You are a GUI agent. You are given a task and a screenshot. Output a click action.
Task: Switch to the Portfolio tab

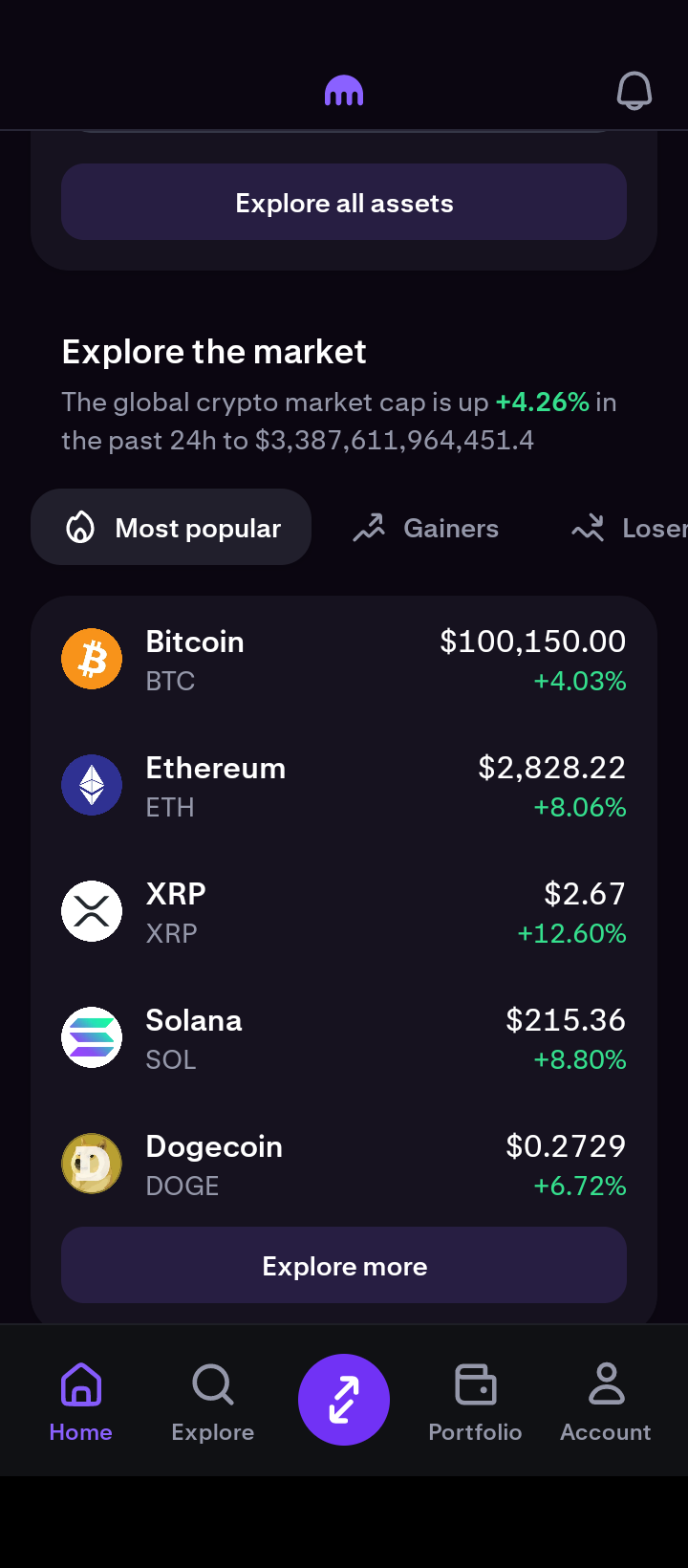tap(475, 1402)
